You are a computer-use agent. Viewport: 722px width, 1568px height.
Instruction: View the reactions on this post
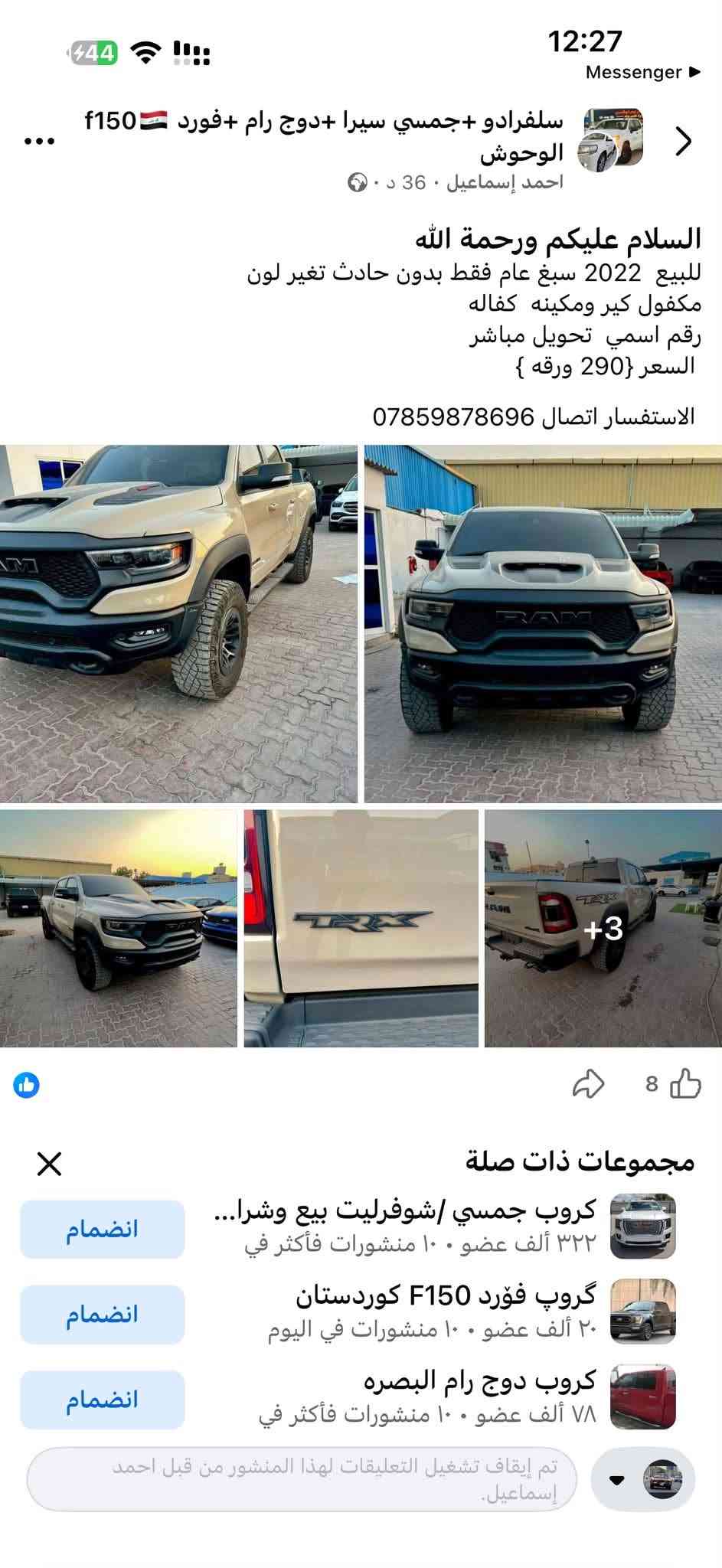tap(27, 1084)
